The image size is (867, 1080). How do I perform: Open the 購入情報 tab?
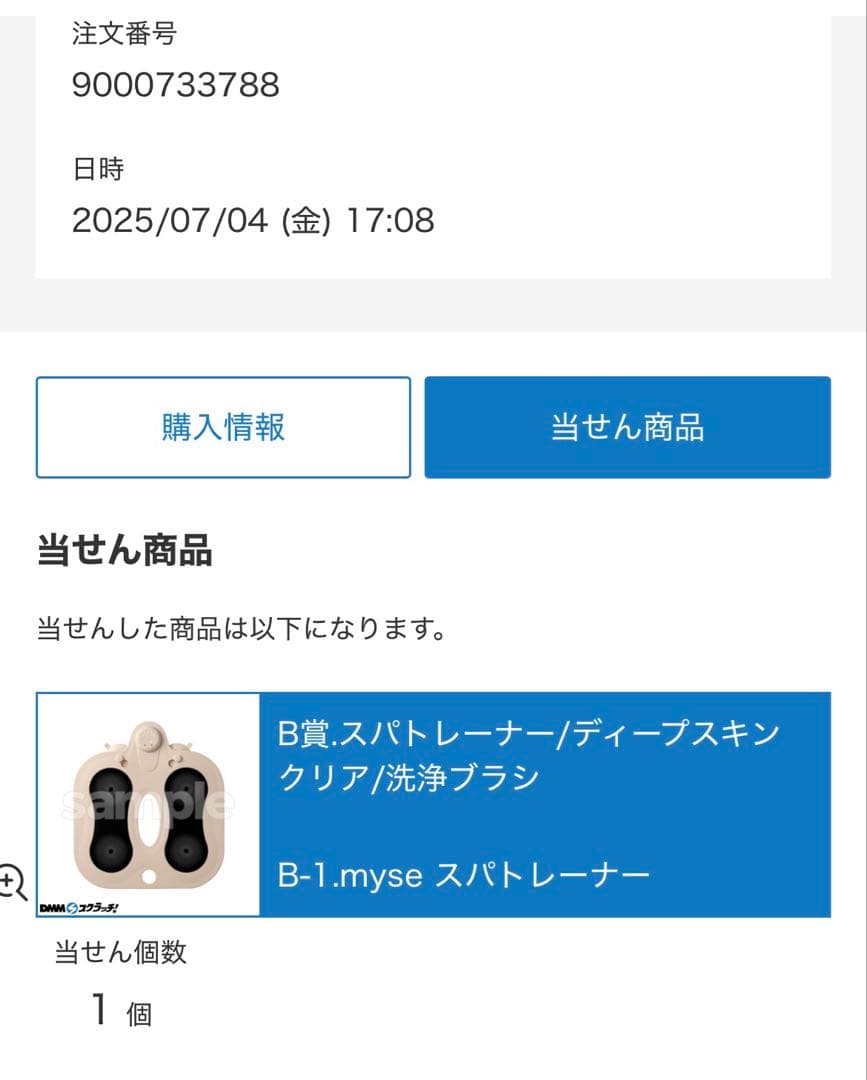[x=223, y=426]
